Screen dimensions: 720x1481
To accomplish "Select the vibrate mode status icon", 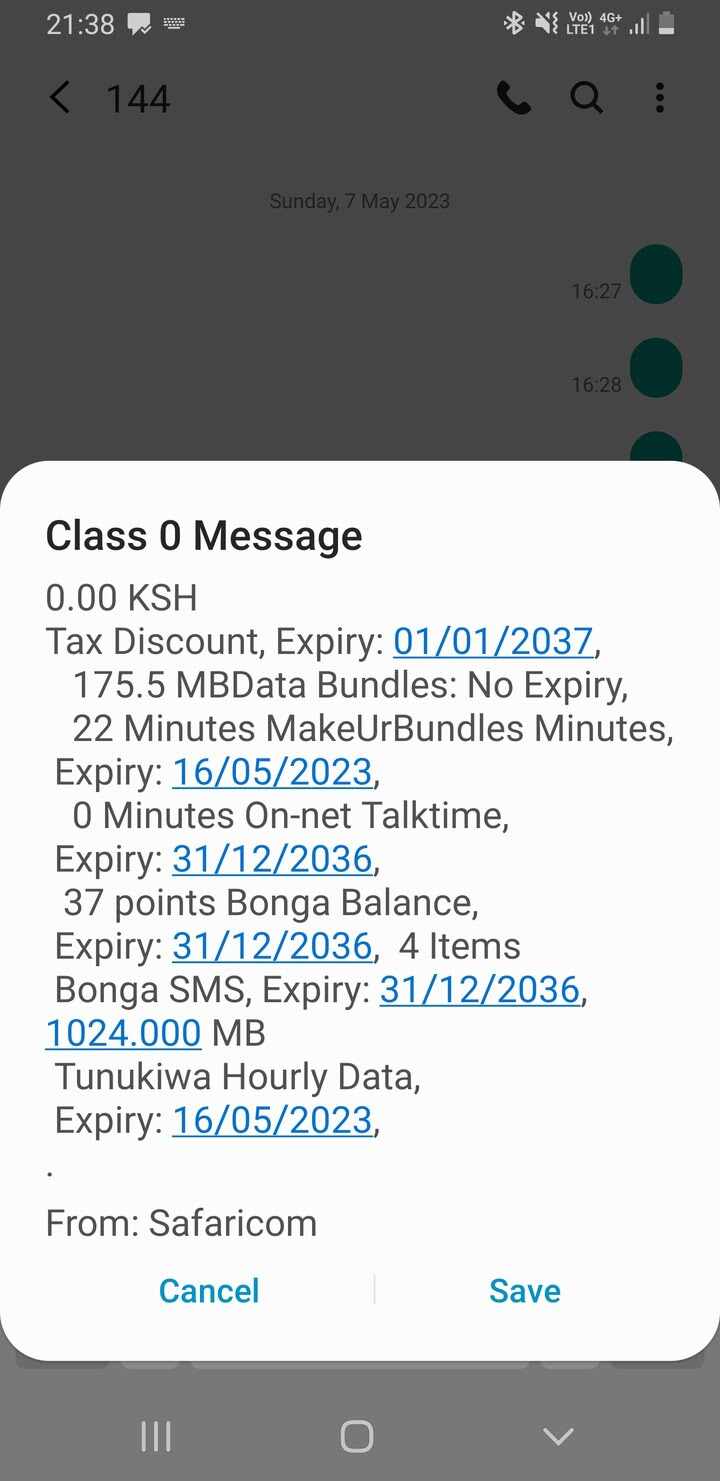I will tap(547, 20).
